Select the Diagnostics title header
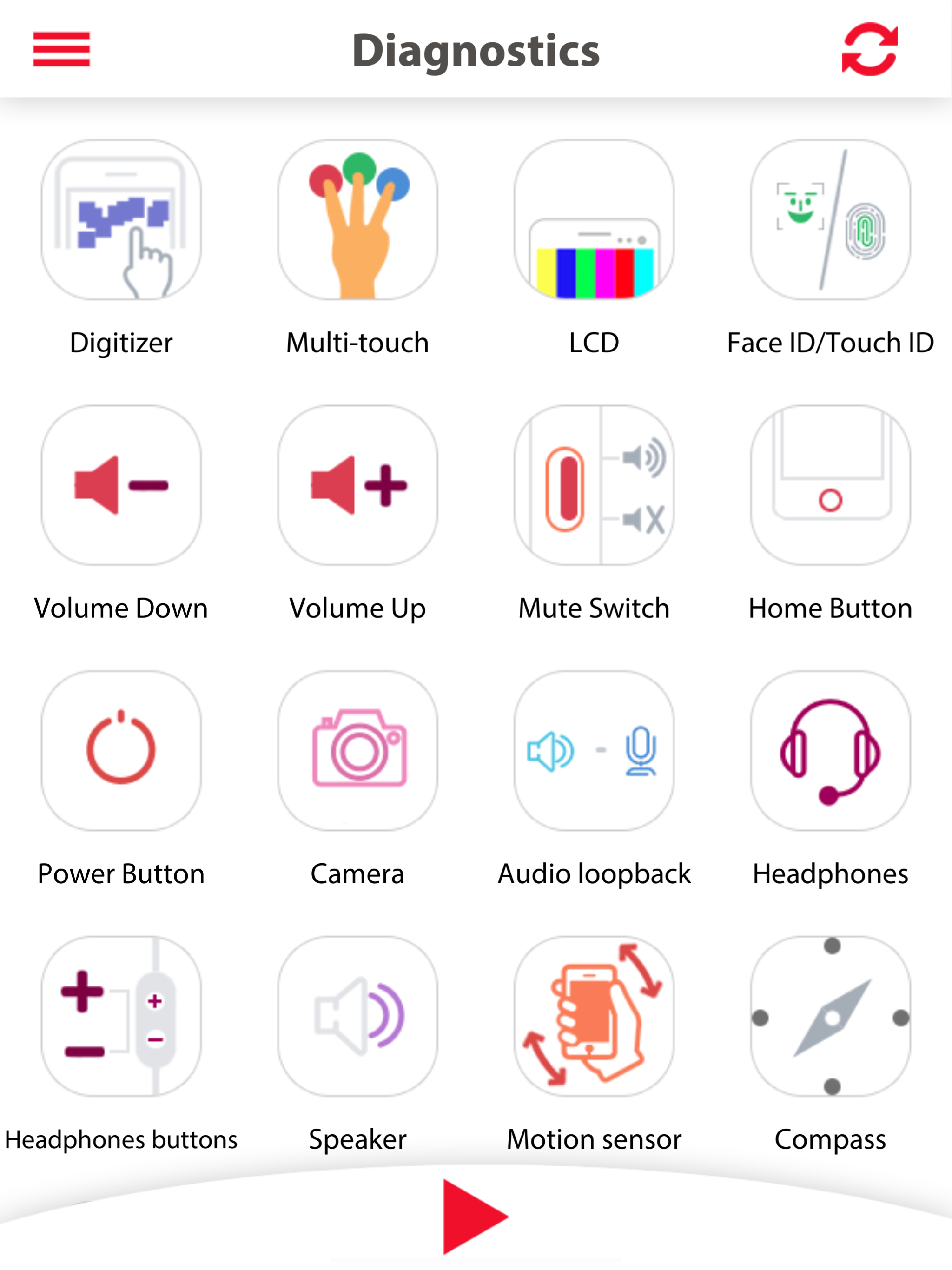The height and width of the screenshot is (1270, 952). pyautogui.click(x=476, y=51)
